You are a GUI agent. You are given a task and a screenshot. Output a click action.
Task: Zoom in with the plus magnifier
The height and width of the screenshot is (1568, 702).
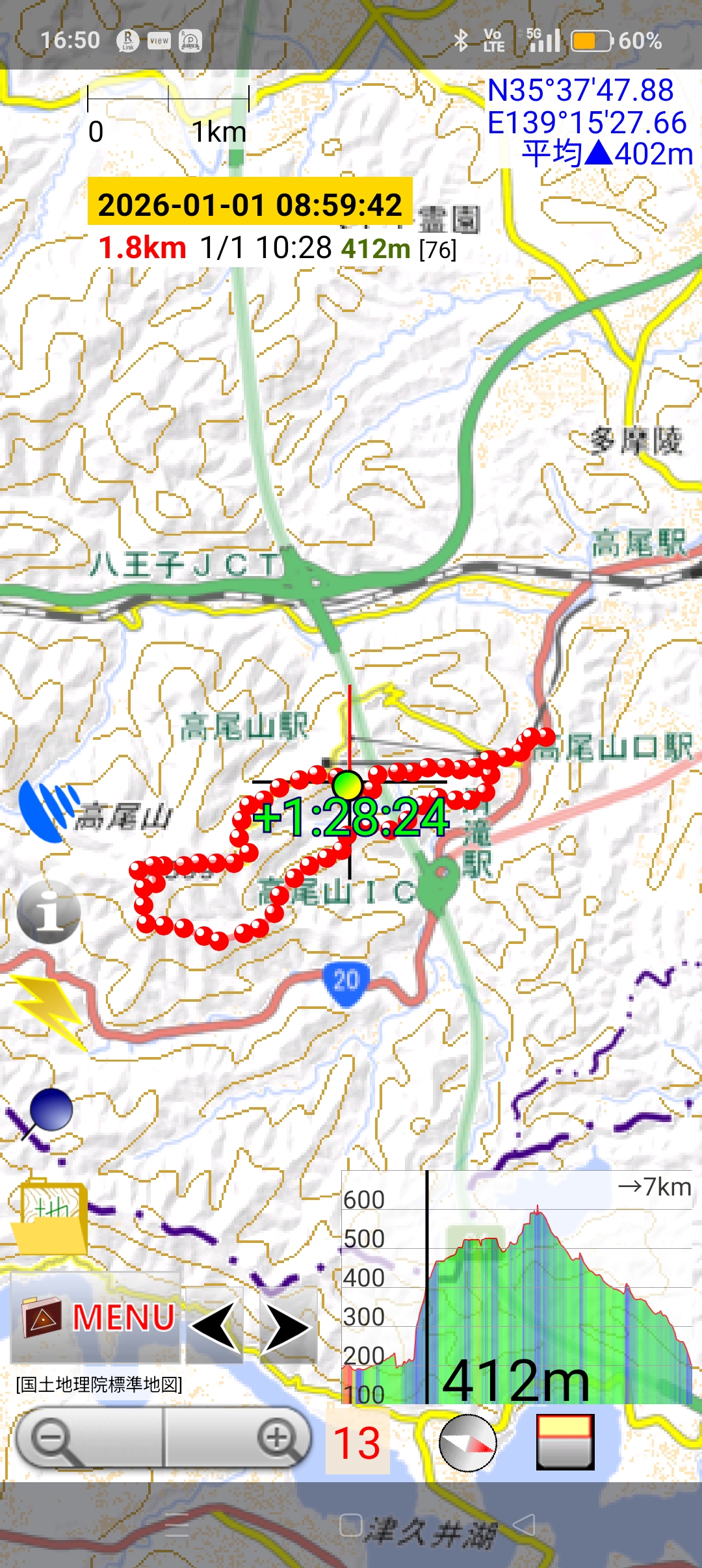(x=238, y=1439)
